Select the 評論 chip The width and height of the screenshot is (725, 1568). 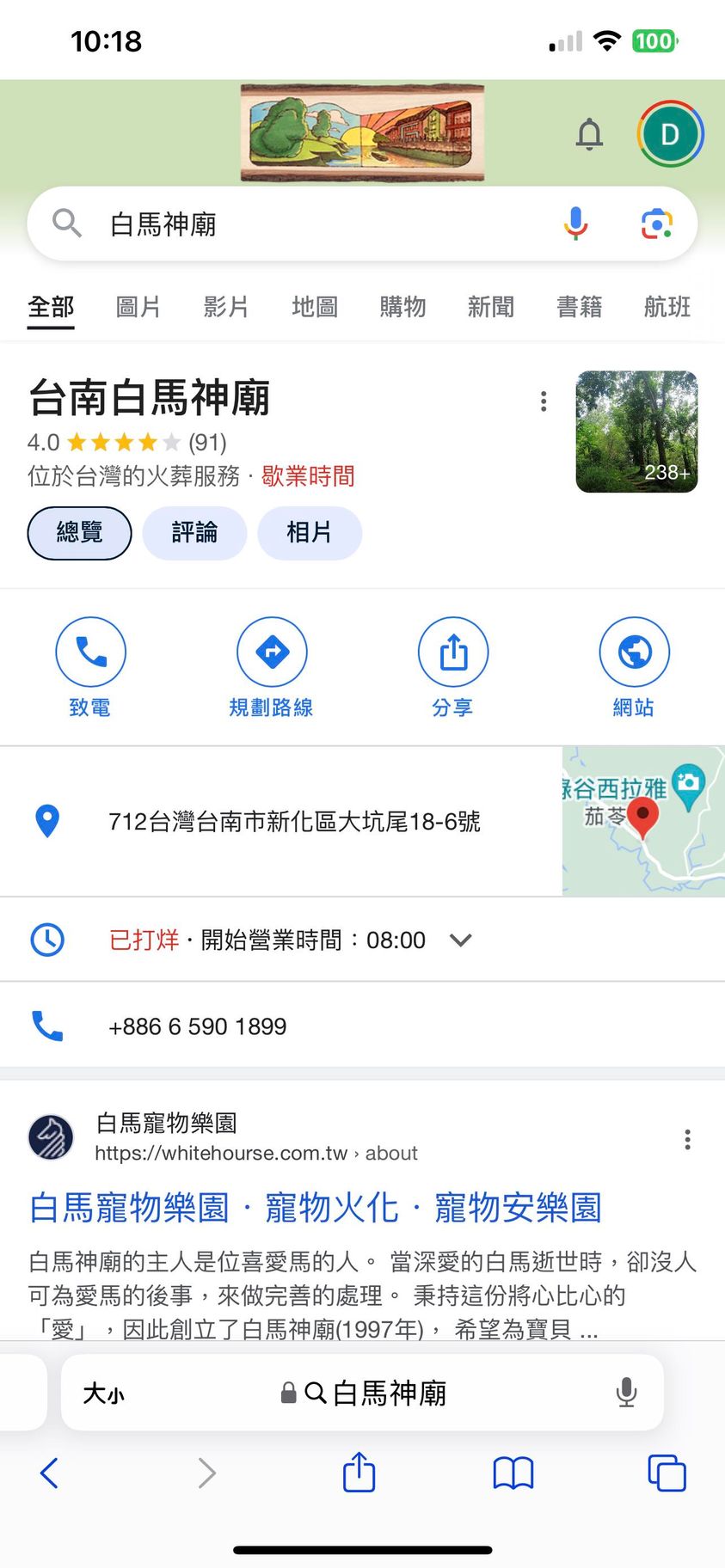[x=194, y=533]
